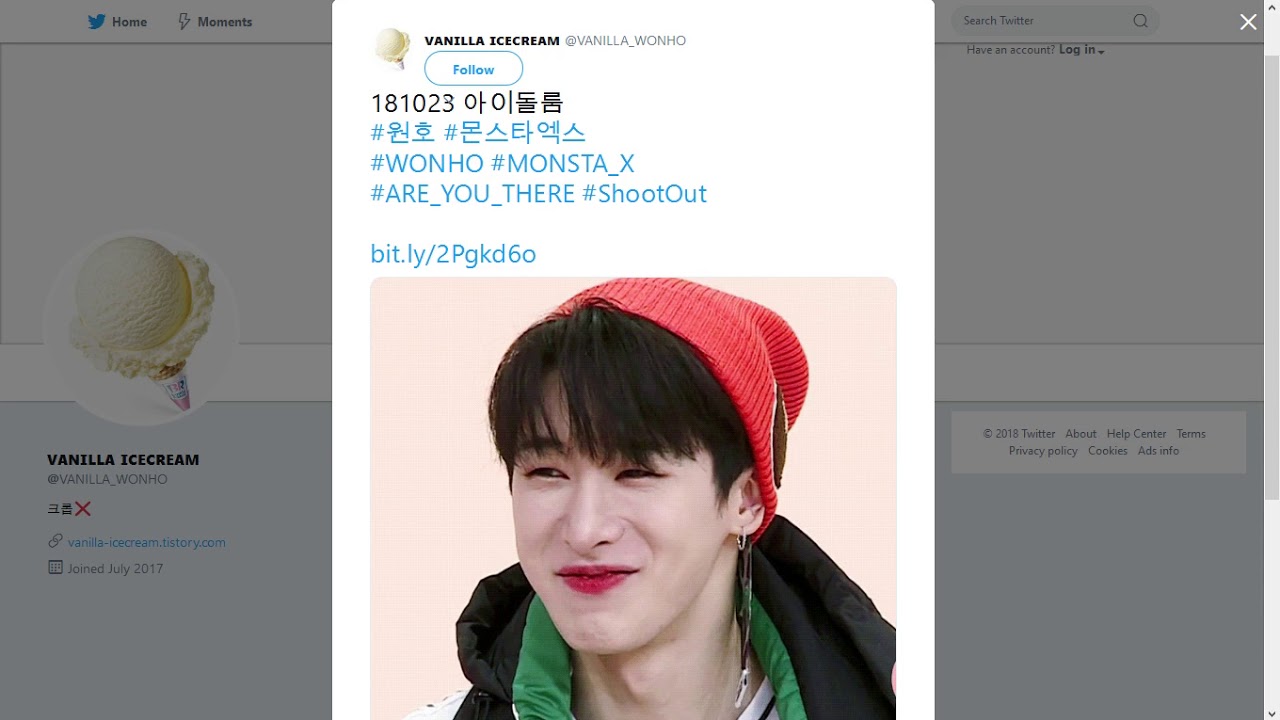Open the #ShootOut hashtag
This screenshot has height=720, width=1280.
[644, 193]
